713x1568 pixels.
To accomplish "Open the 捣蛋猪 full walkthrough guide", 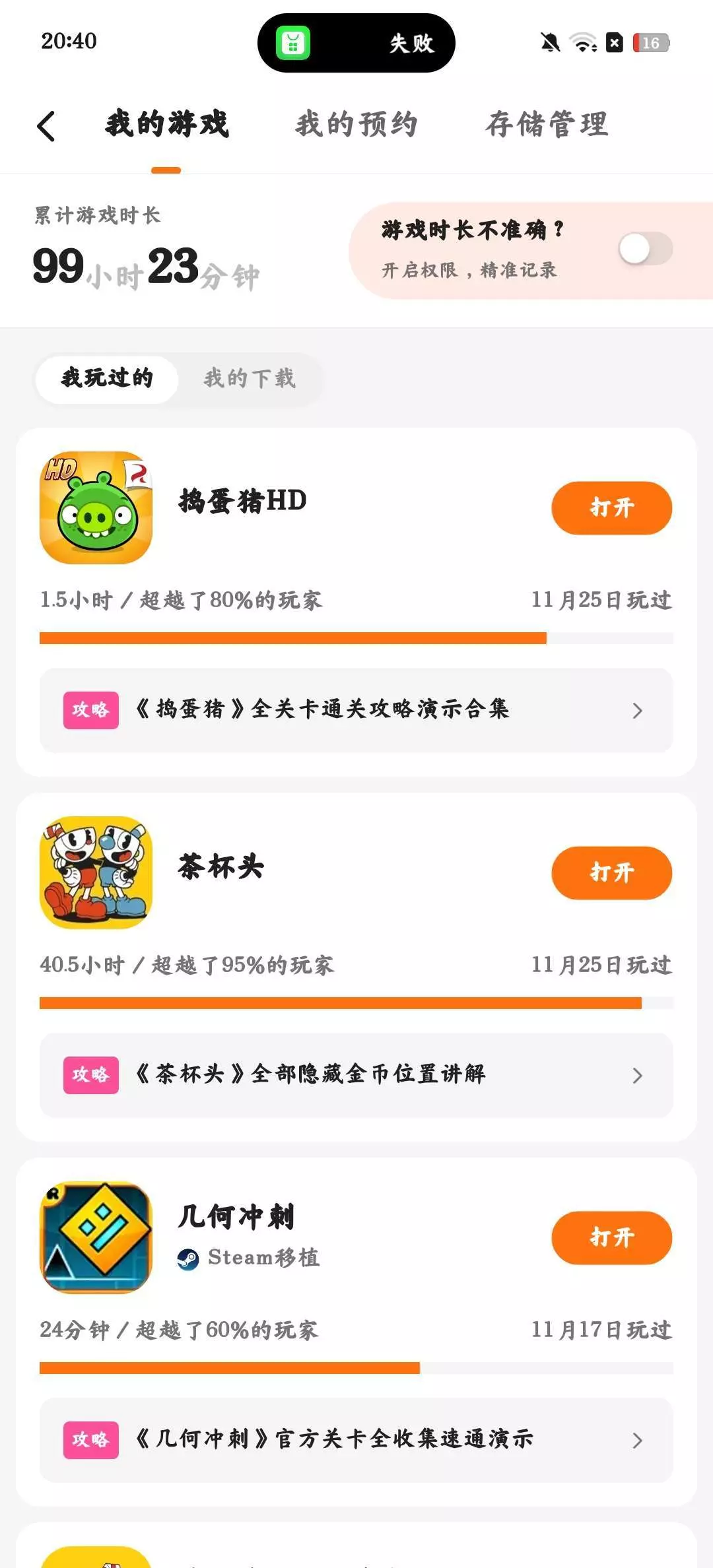I will [x=356, y=710].
